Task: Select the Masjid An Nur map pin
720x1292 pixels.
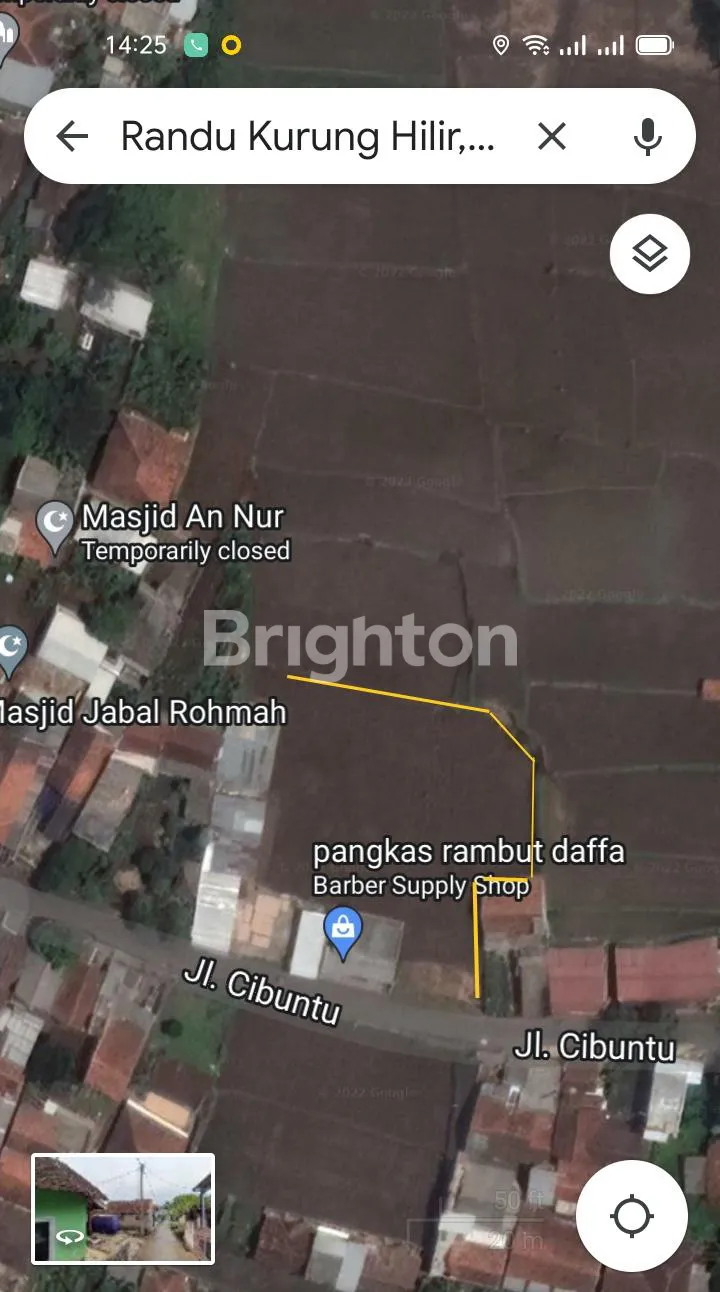Action: click(x=54, y=523)
